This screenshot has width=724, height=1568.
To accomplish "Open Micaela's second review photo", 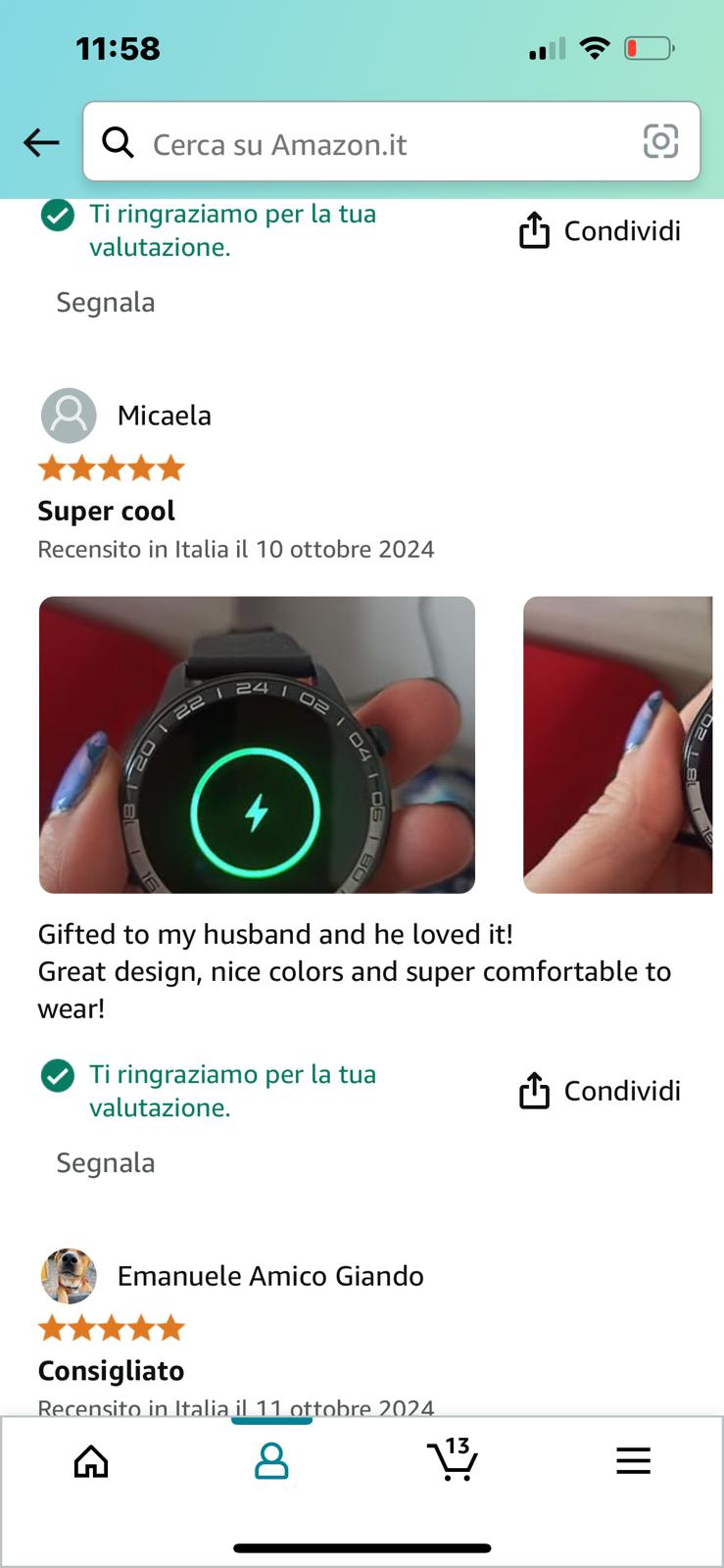I will pyautogui.click(x=617, y=745).
